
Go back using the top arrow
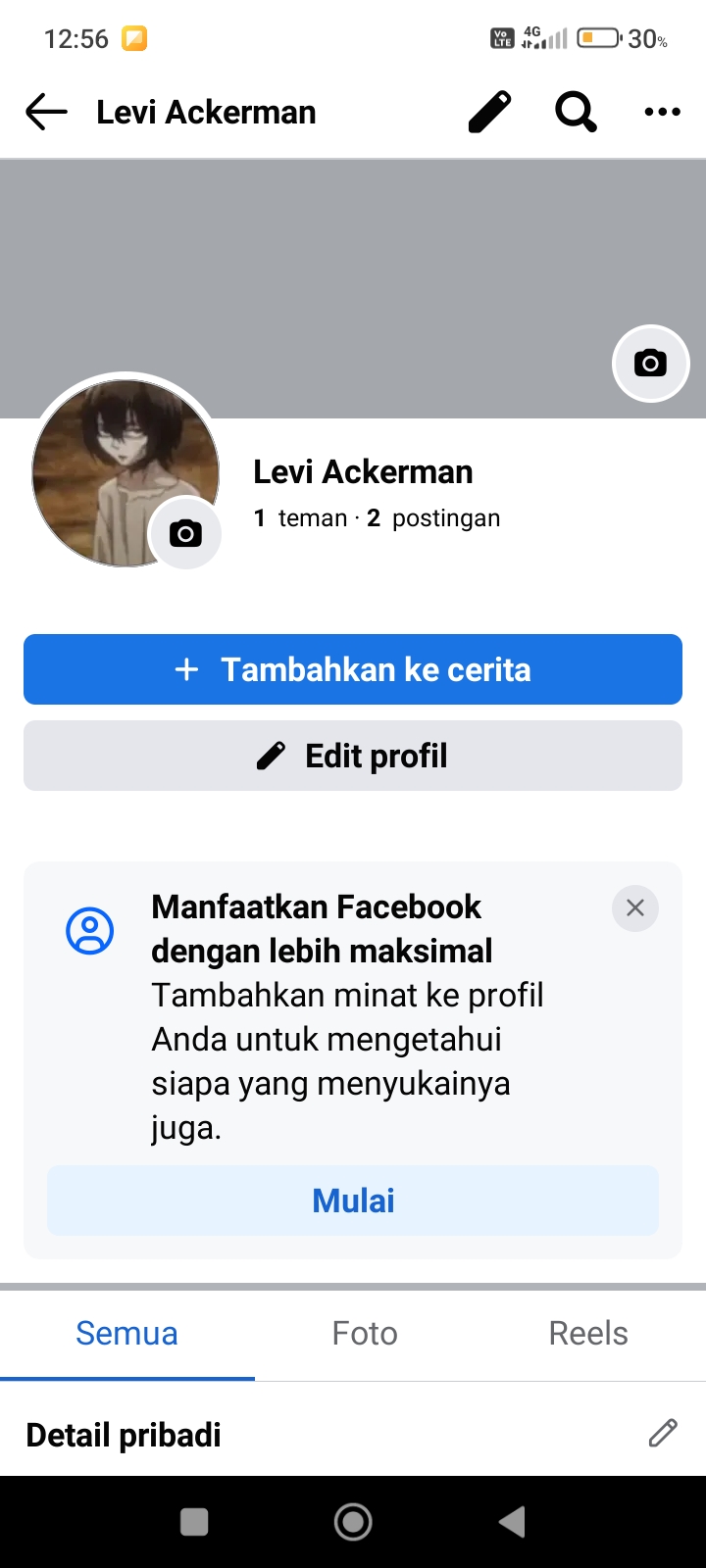coord(46,113)
